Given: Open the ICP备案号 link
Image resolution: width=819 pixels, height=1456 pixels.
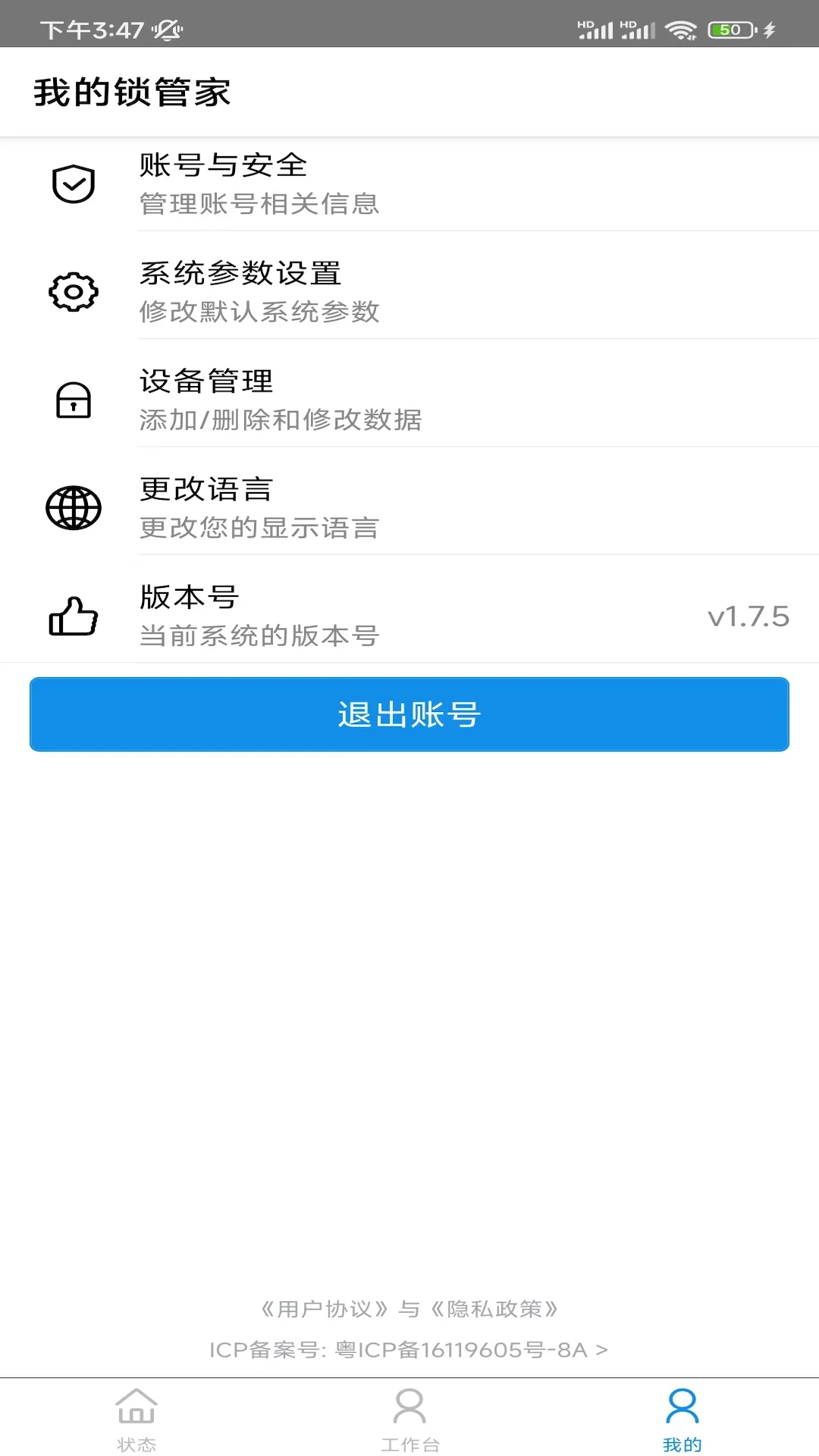Looking at the screenshot, I should (409, 1350).
